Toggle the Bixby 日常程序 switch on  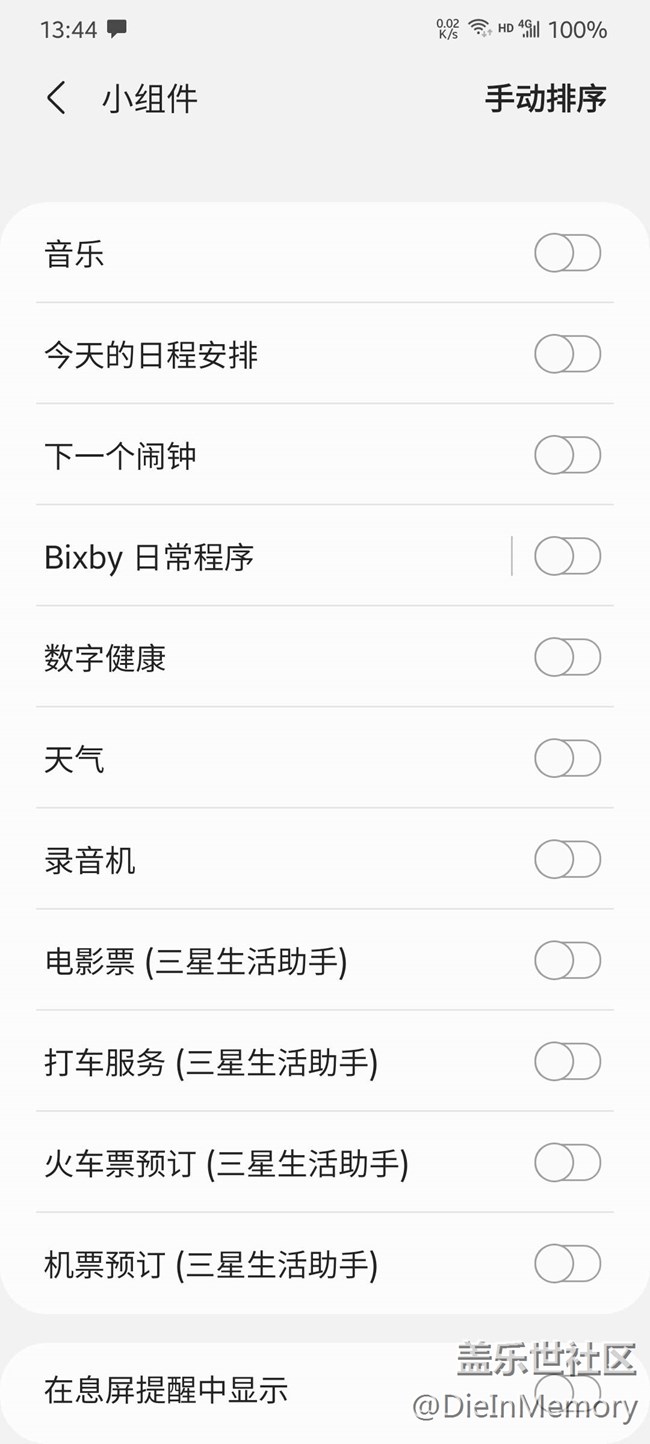(567, 556)
